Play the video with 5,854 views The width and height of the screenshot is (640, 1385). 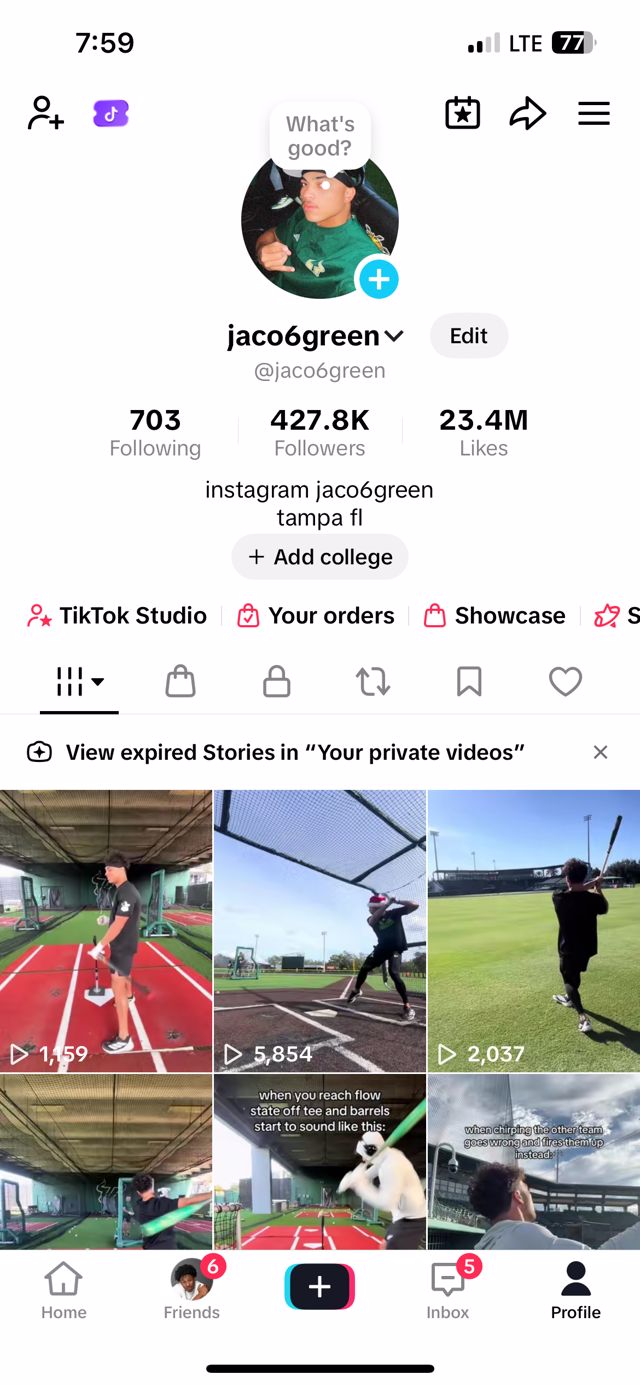pyautogui.click(x=320, y=930)
